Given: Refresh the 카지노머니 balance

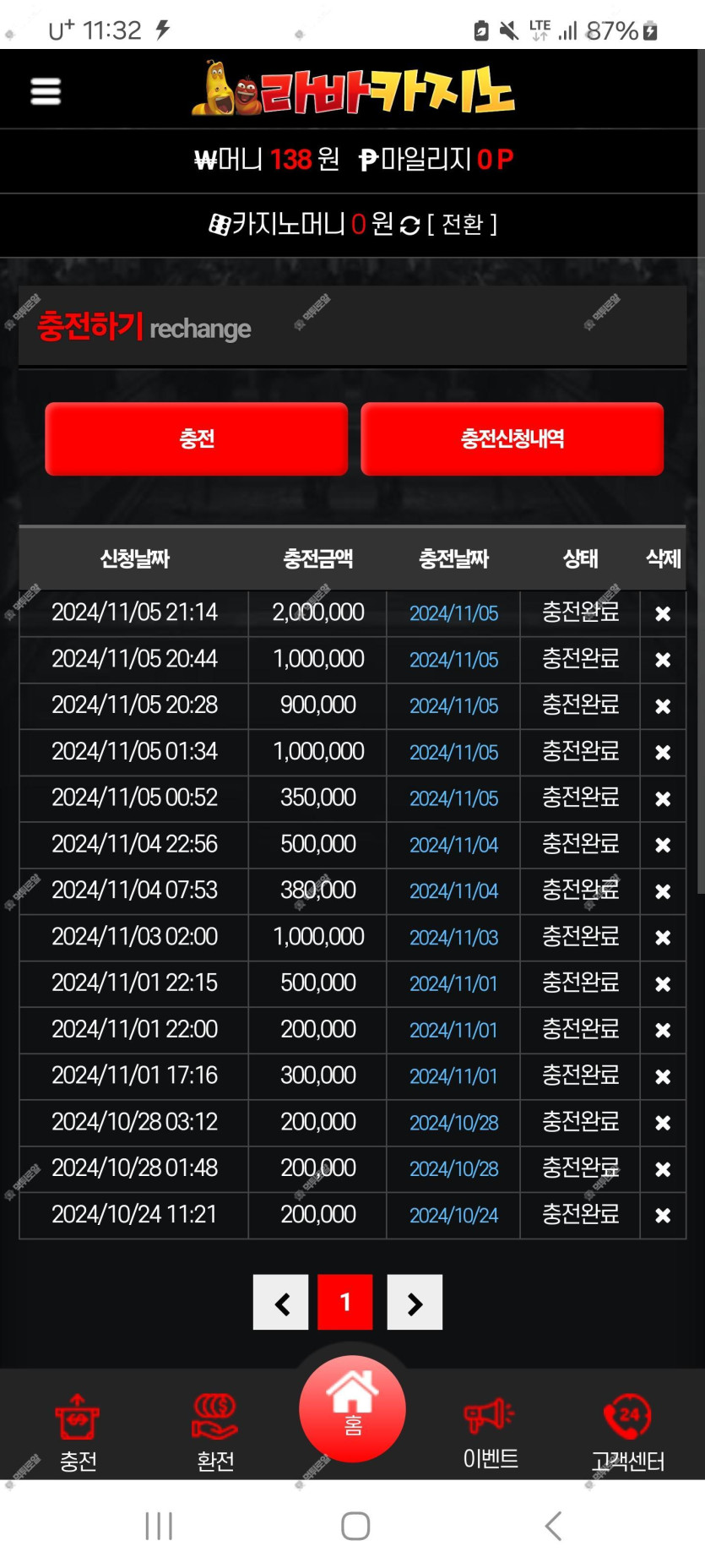Looking at the screenshot, I should [x=410, y=225].
